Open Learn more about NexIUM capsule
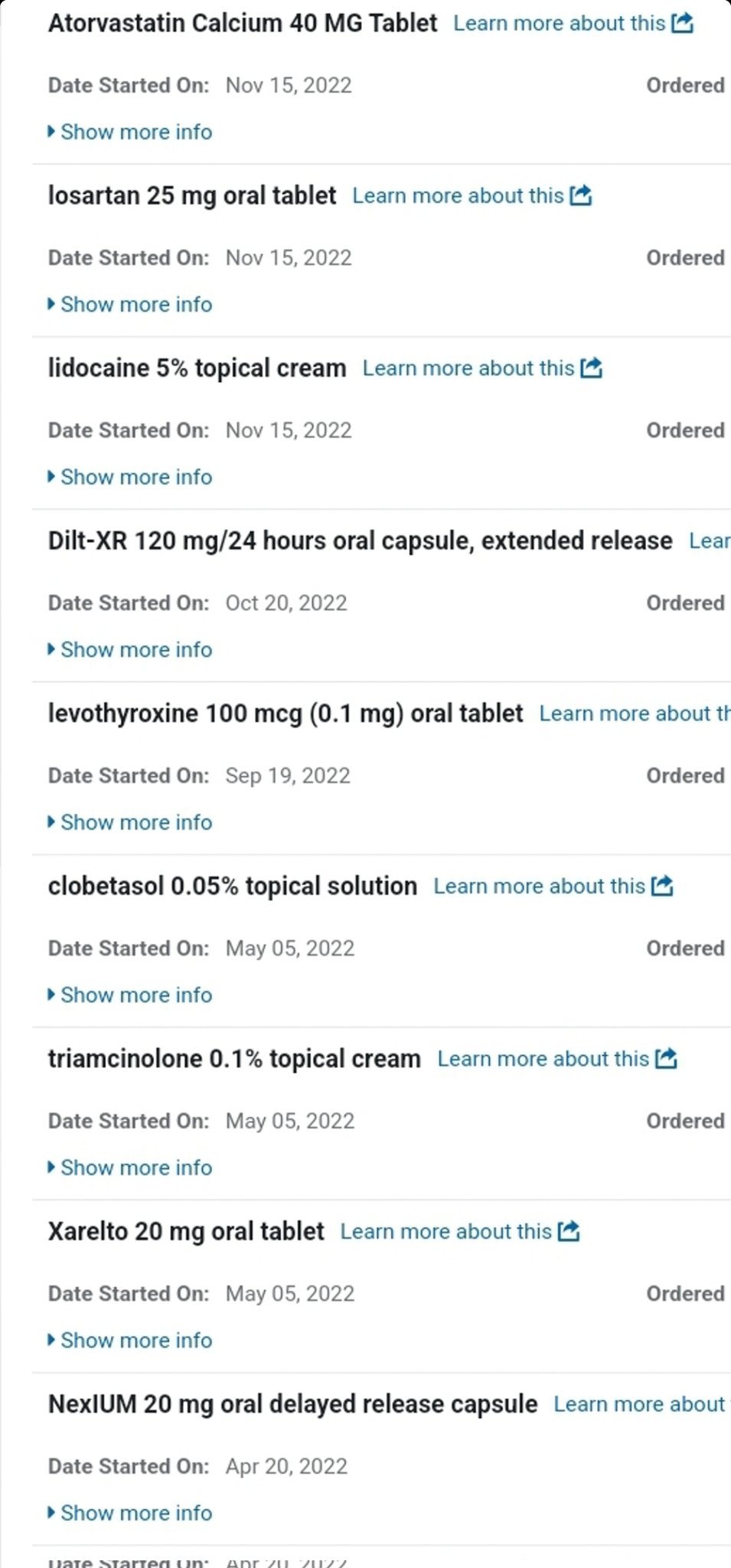731x1568 pixels. (x=642, y=1404)
